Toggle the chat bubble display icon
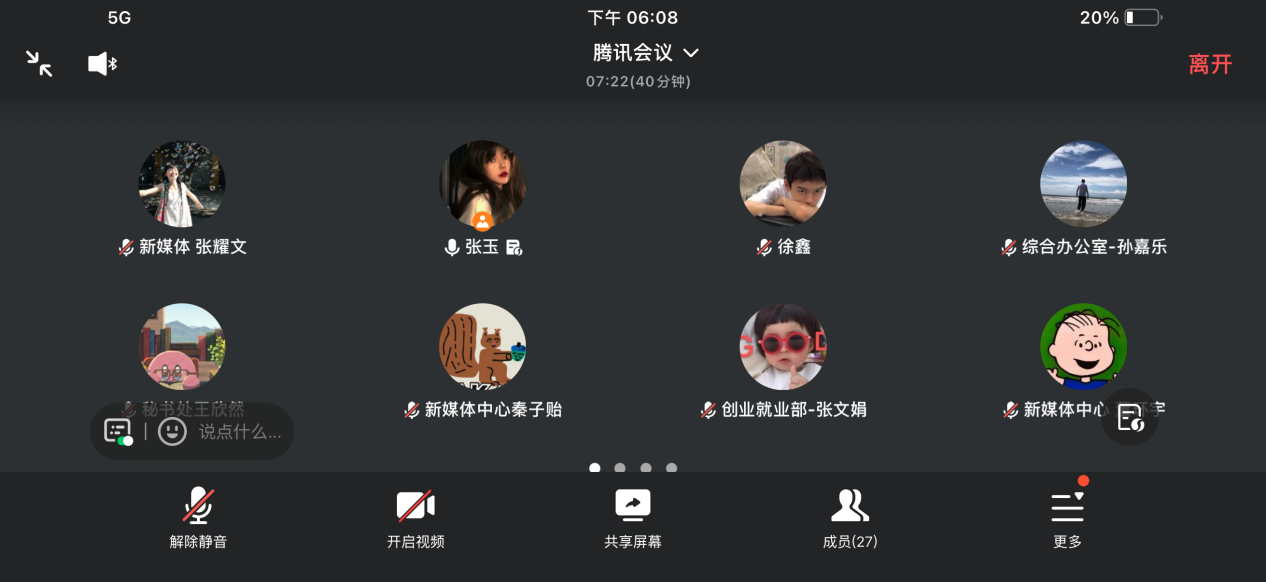This screenshot has height=582, width=1266. [117, 432]
